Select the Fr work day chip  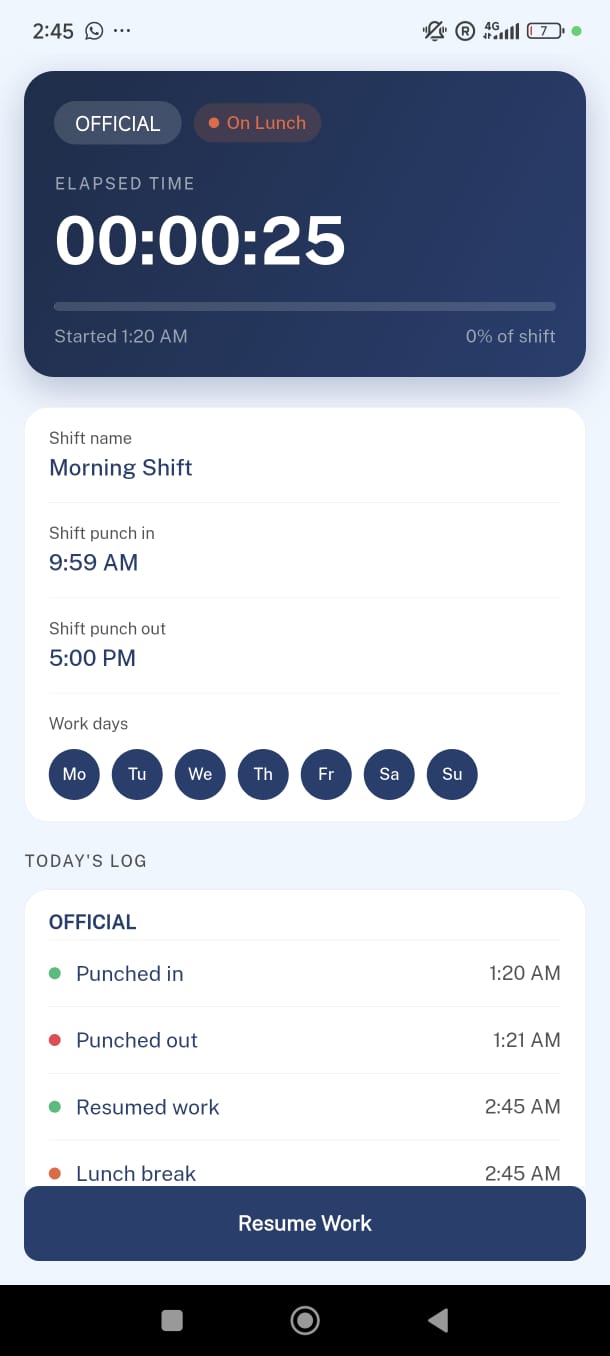(x=326, y=774)
